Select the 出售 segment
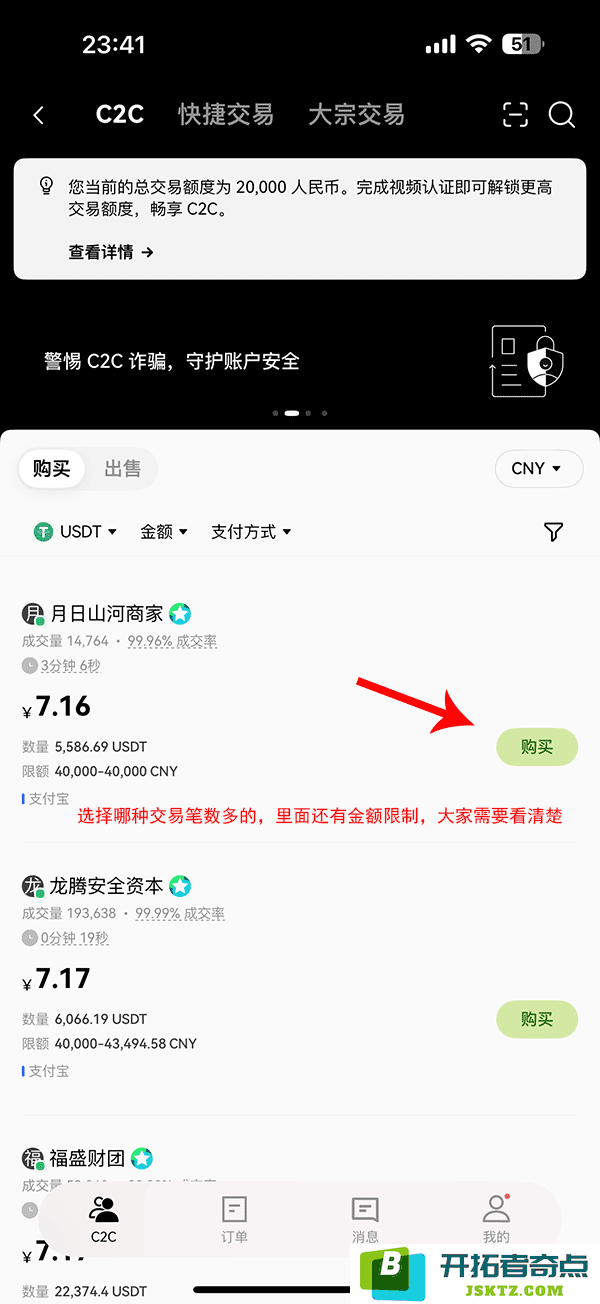This screenshot has height=1304, width=600. coord(122,469)
